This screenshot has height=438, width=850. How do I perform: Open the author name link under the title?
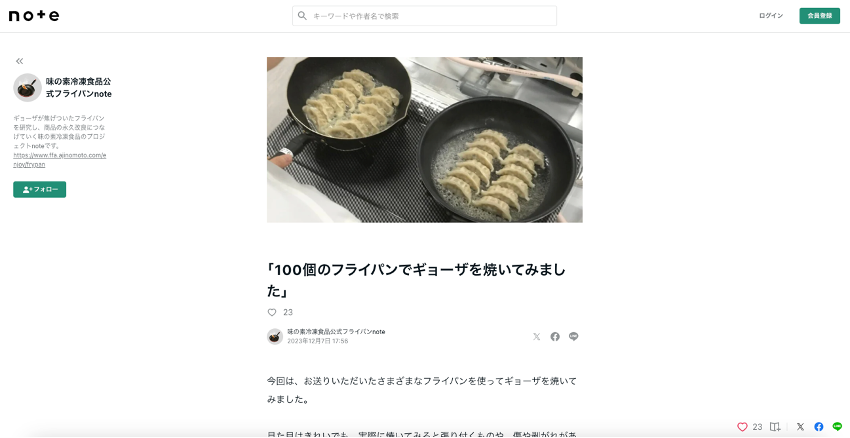(336, 331)
